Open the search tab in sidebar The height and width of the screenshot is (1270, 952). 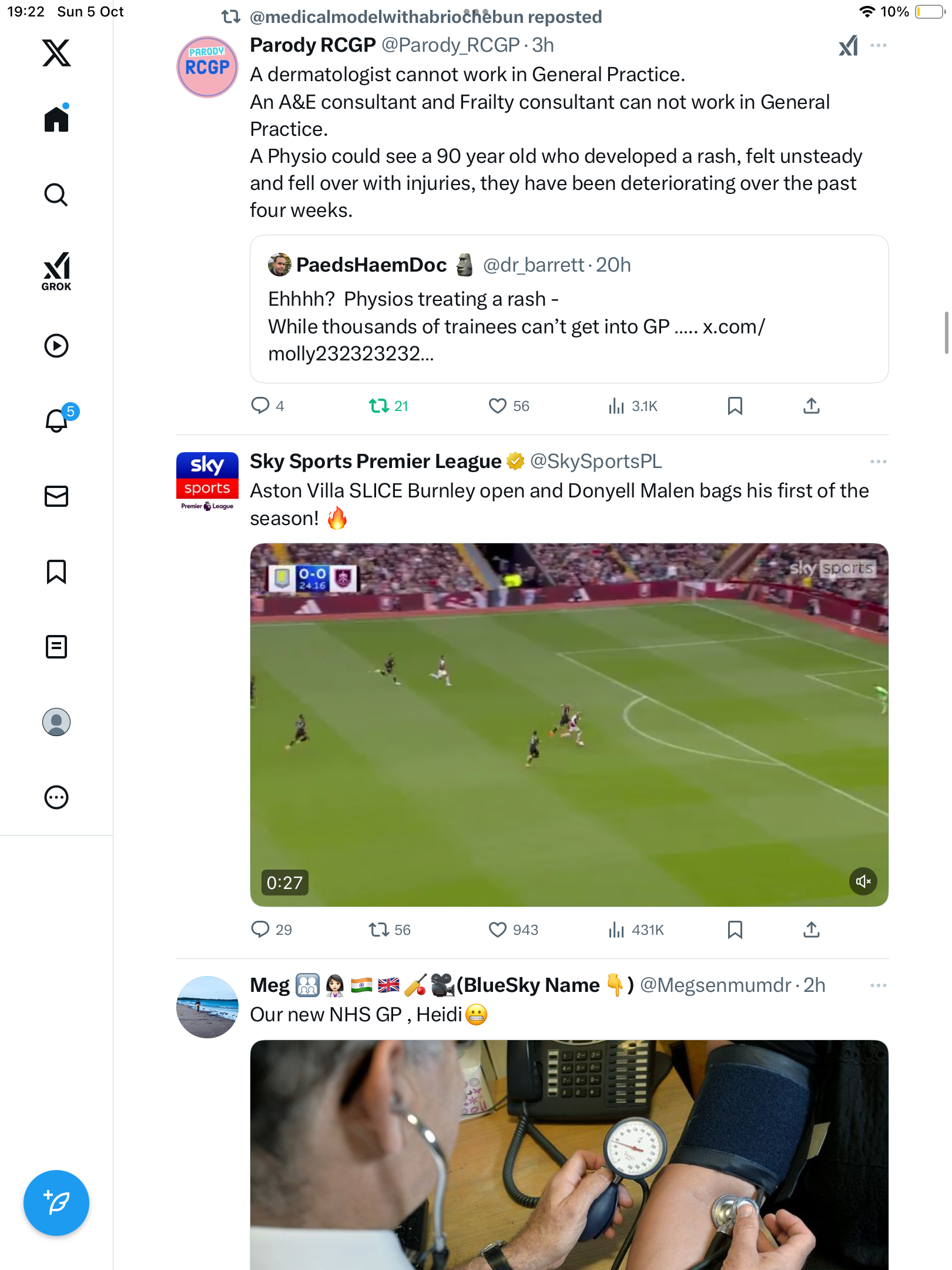(x=56, y=195)
